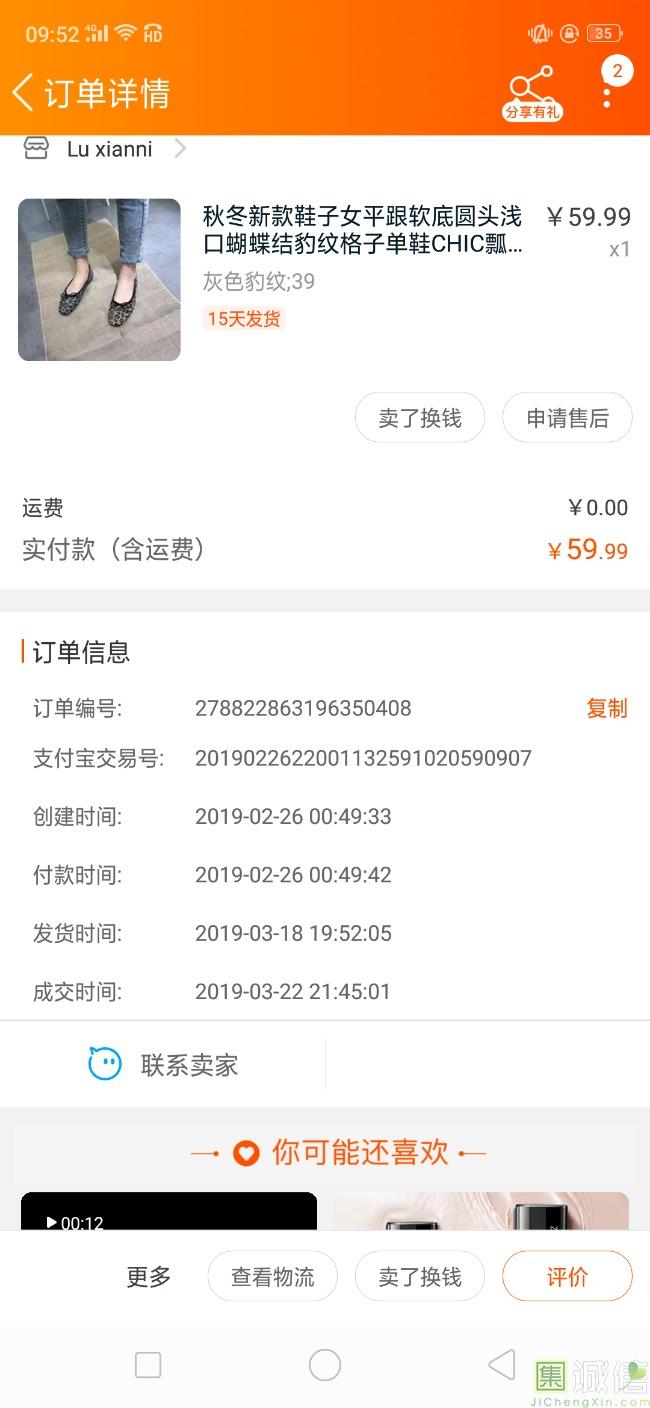Apply for after-sales service (申请售后)
This screenshot has height=1408, width=650.
click(567, 418)
